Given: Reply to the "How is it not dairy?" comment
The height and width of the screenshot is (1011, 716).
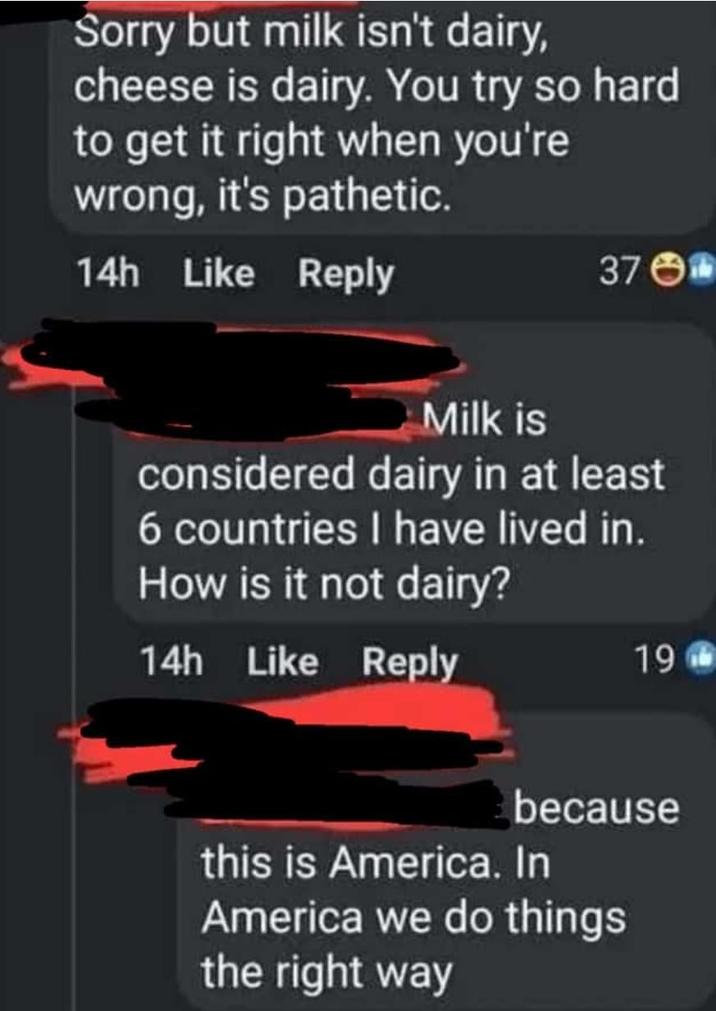Looking at the screenshot, I should click(409, 660).
